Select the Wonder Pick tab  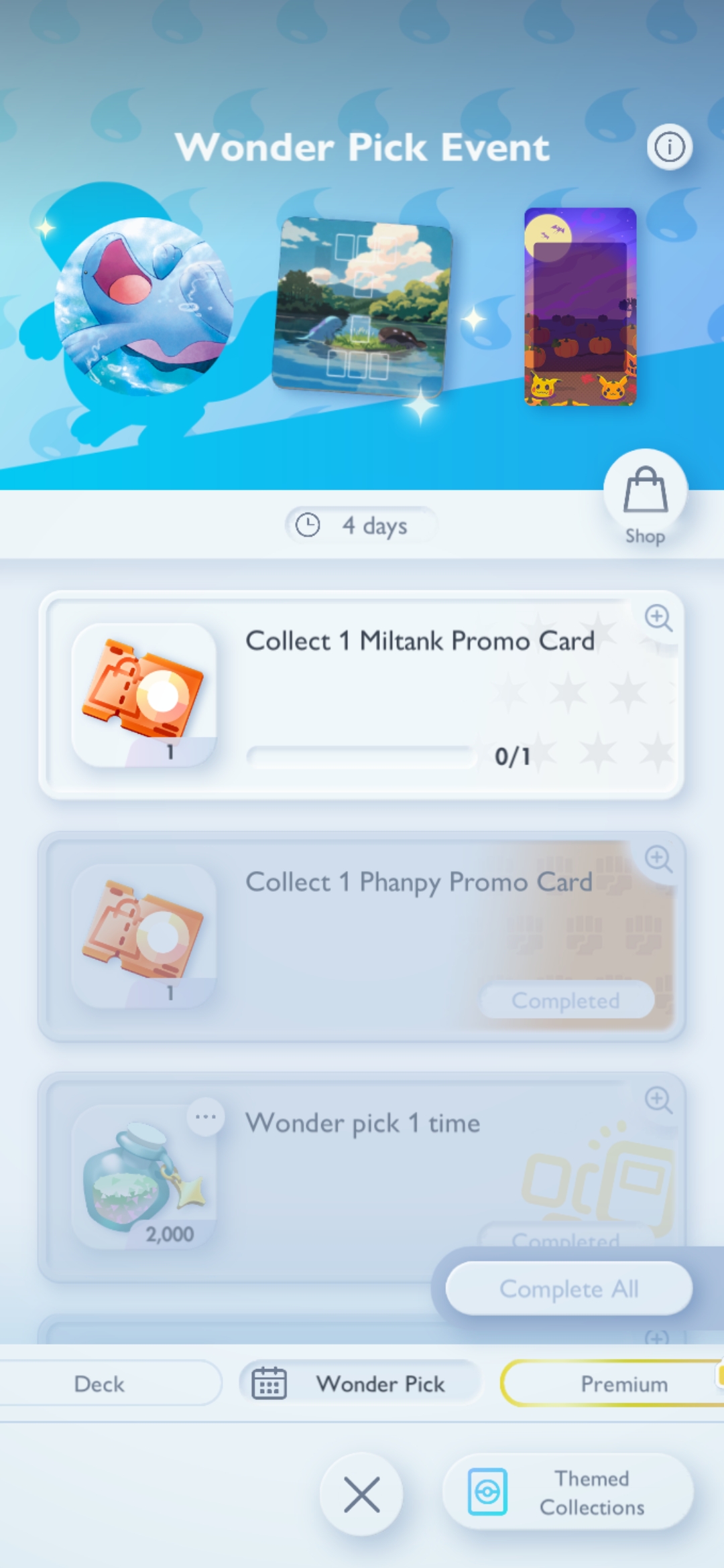(361, 1384)
